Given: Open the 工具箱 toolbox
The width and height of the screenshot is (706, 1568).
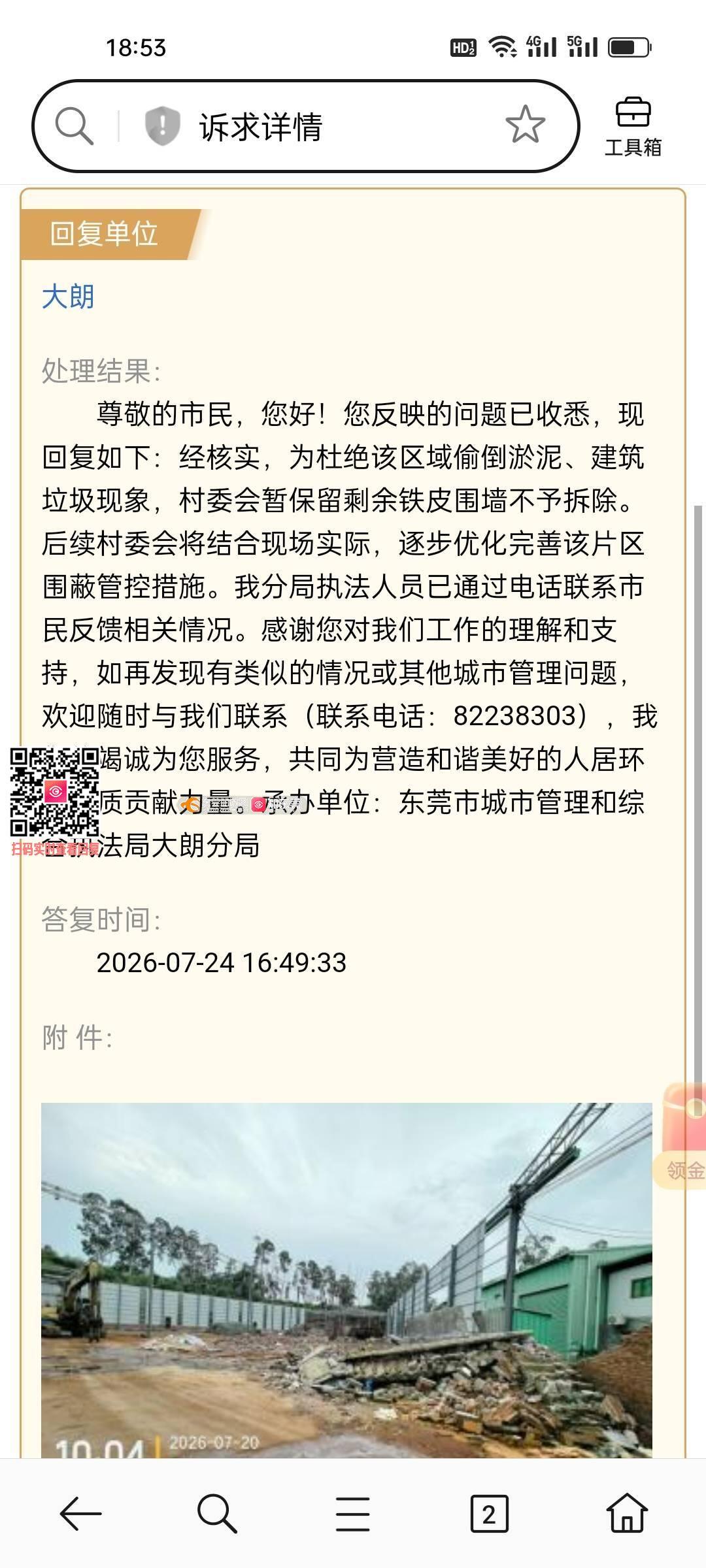Looking at the screenshot, I should [633, 127].
